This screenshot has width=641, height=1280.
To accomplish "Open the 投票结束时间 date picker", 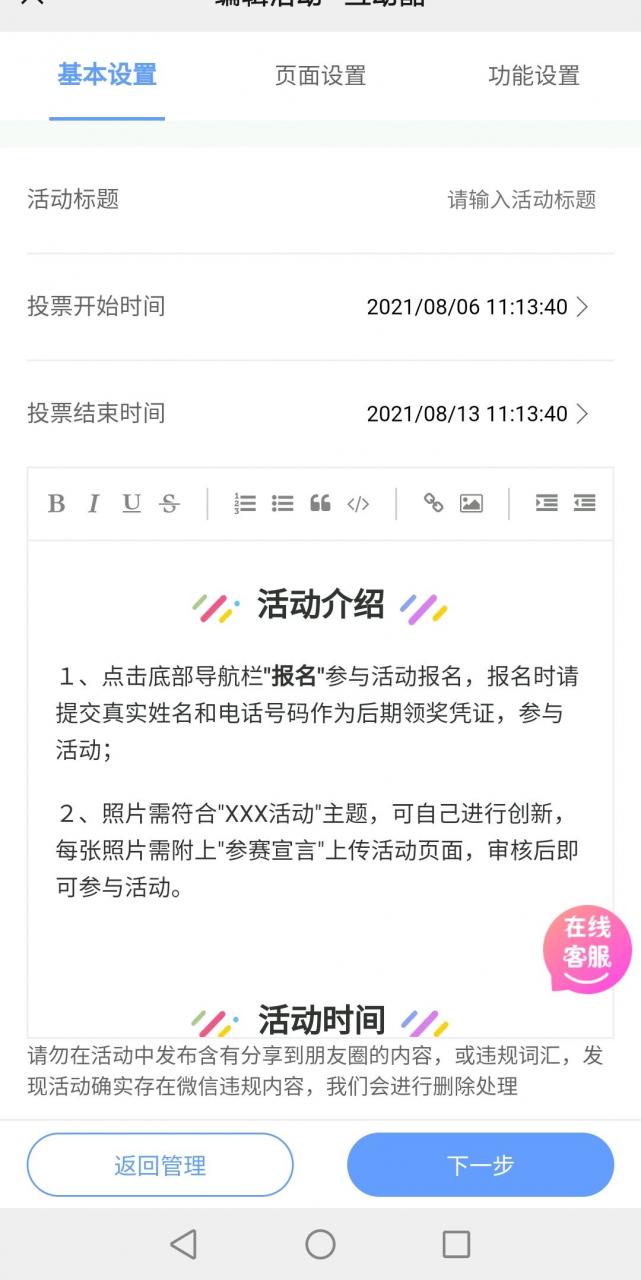I will (x=477, y=414).
